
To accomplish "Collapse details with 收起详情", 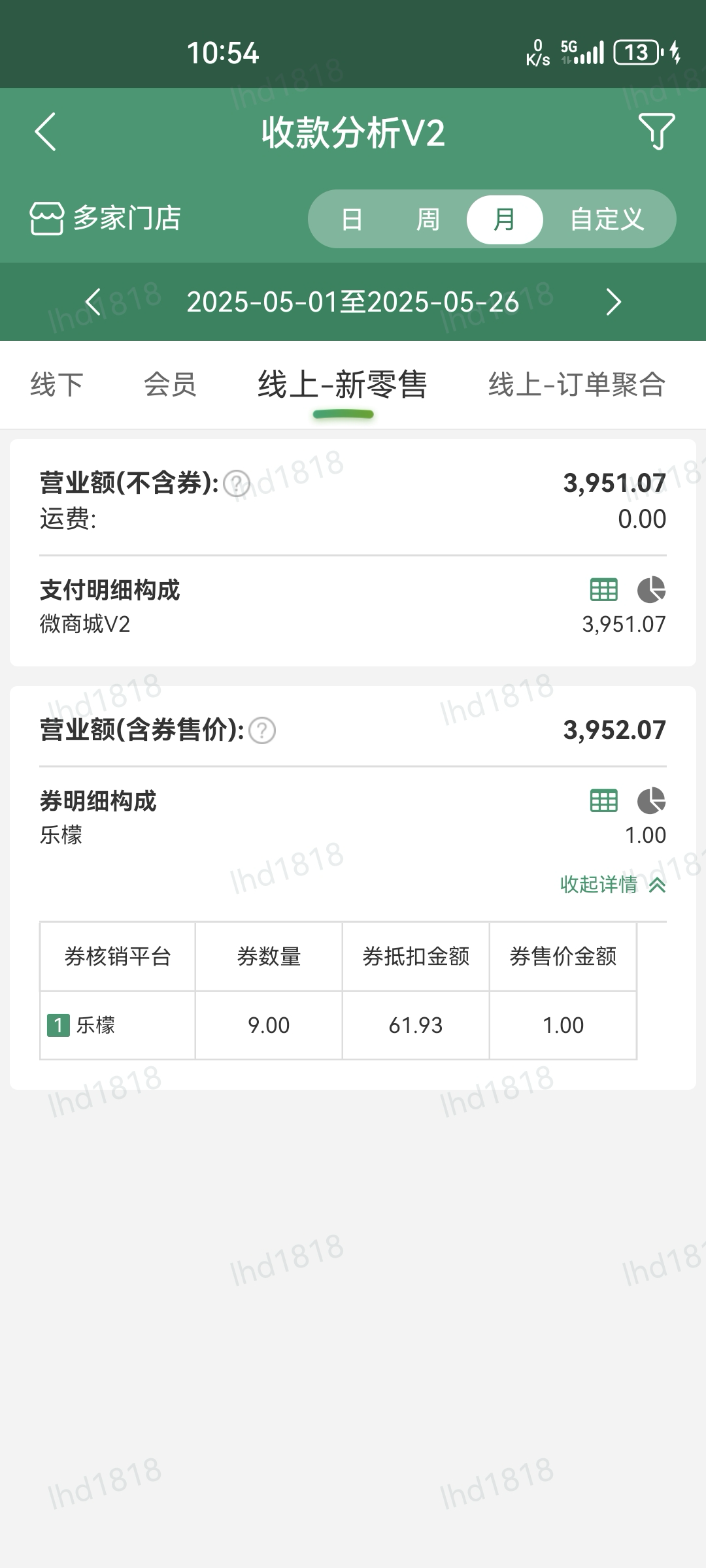I will click(x=613, y=885).
